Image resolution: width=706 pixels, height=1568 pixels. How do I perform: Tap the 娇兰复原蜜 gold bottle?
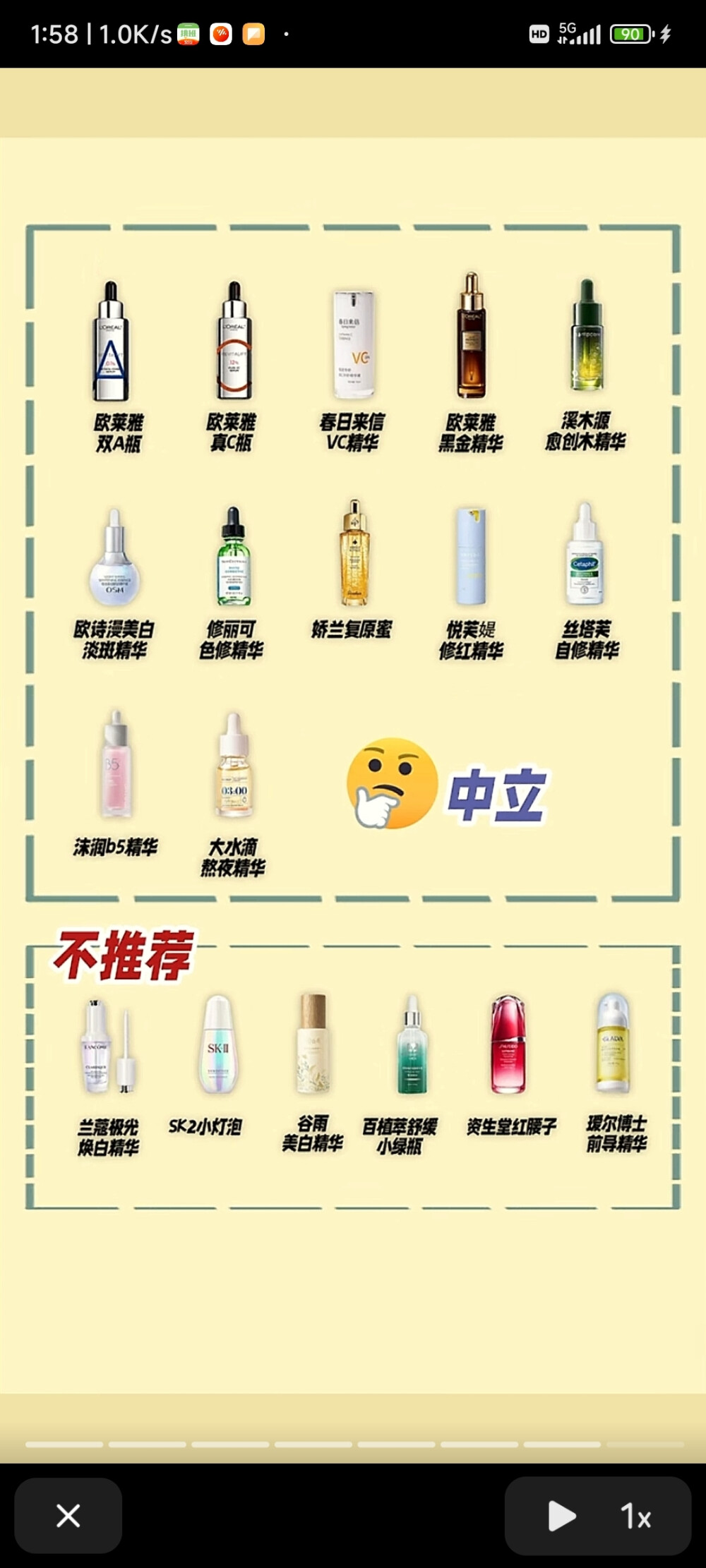tap(354, 557)
